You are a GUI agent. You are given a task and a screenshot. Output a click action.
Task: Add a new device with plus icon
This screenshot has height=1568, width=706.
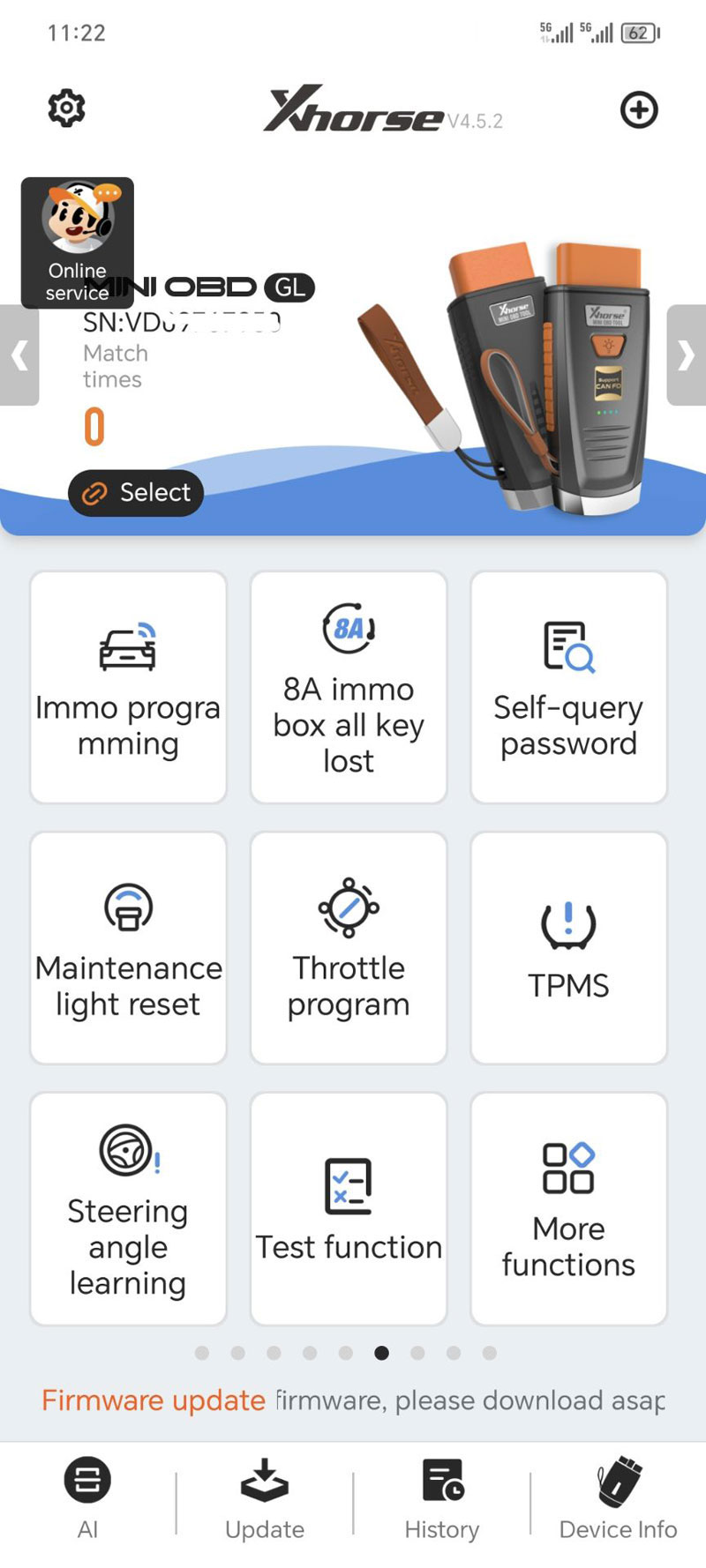point(639,110)
